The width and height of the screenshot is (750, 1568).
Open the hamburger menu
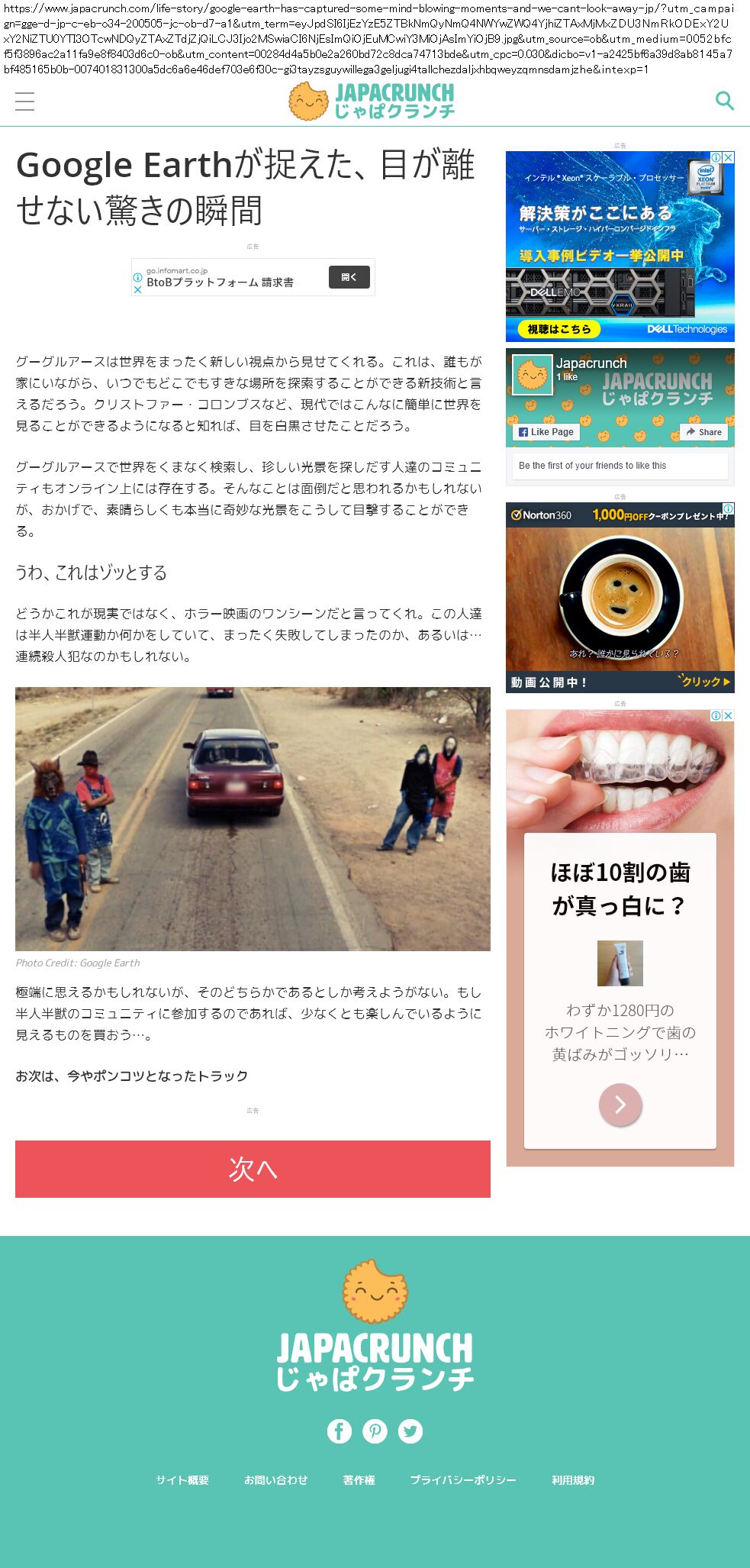pyautogui.click(x=24, y=101)
